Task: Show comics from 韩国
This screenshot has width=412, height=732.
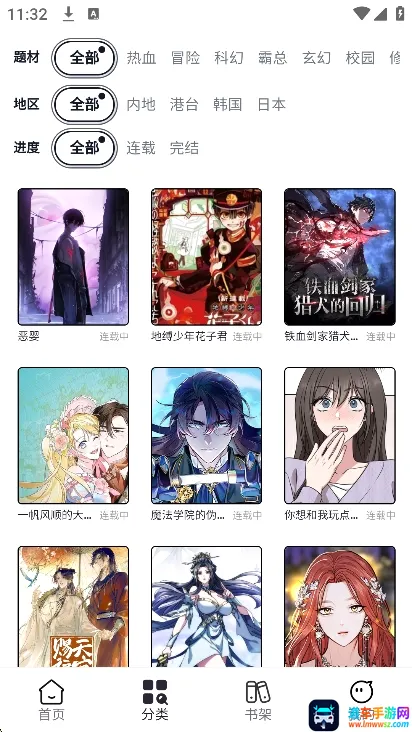Action: 228,104
